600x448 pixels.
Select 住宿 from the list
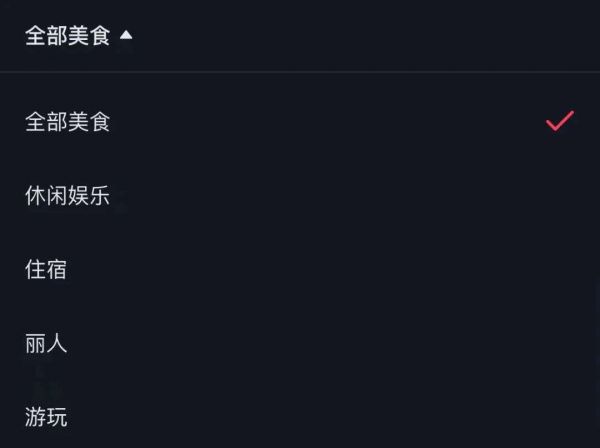point(46,269)
